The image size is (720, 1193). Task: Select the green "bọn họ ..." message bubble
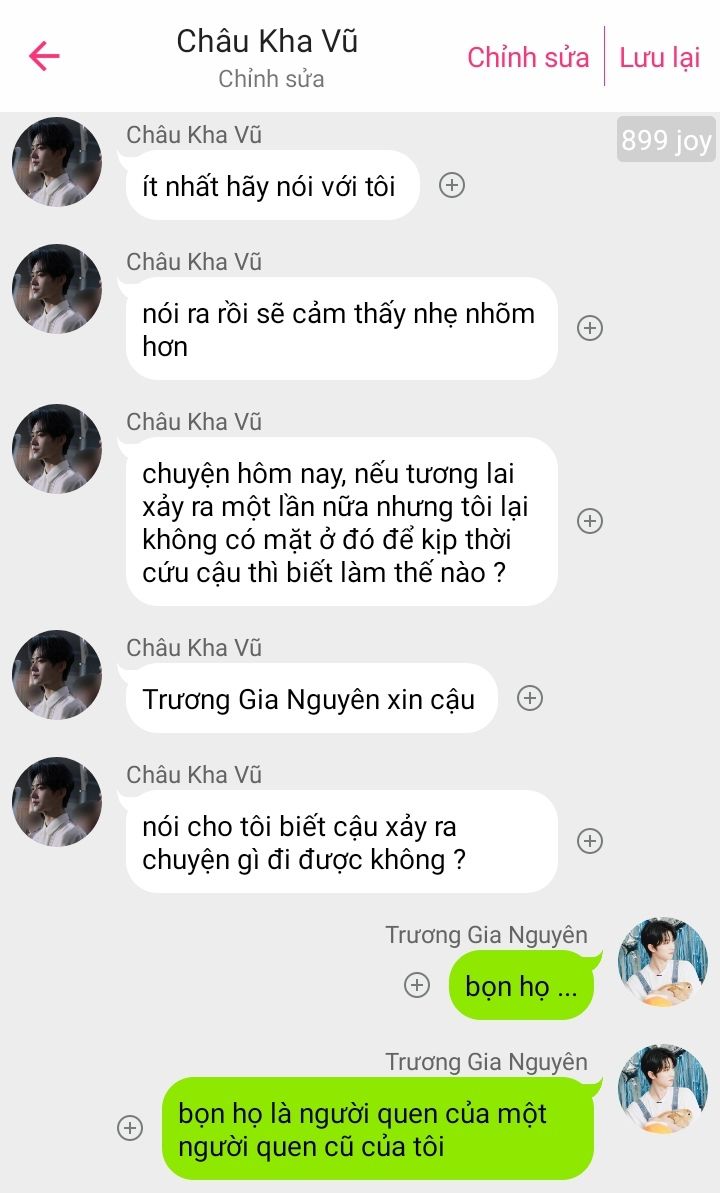pos(521,986)
